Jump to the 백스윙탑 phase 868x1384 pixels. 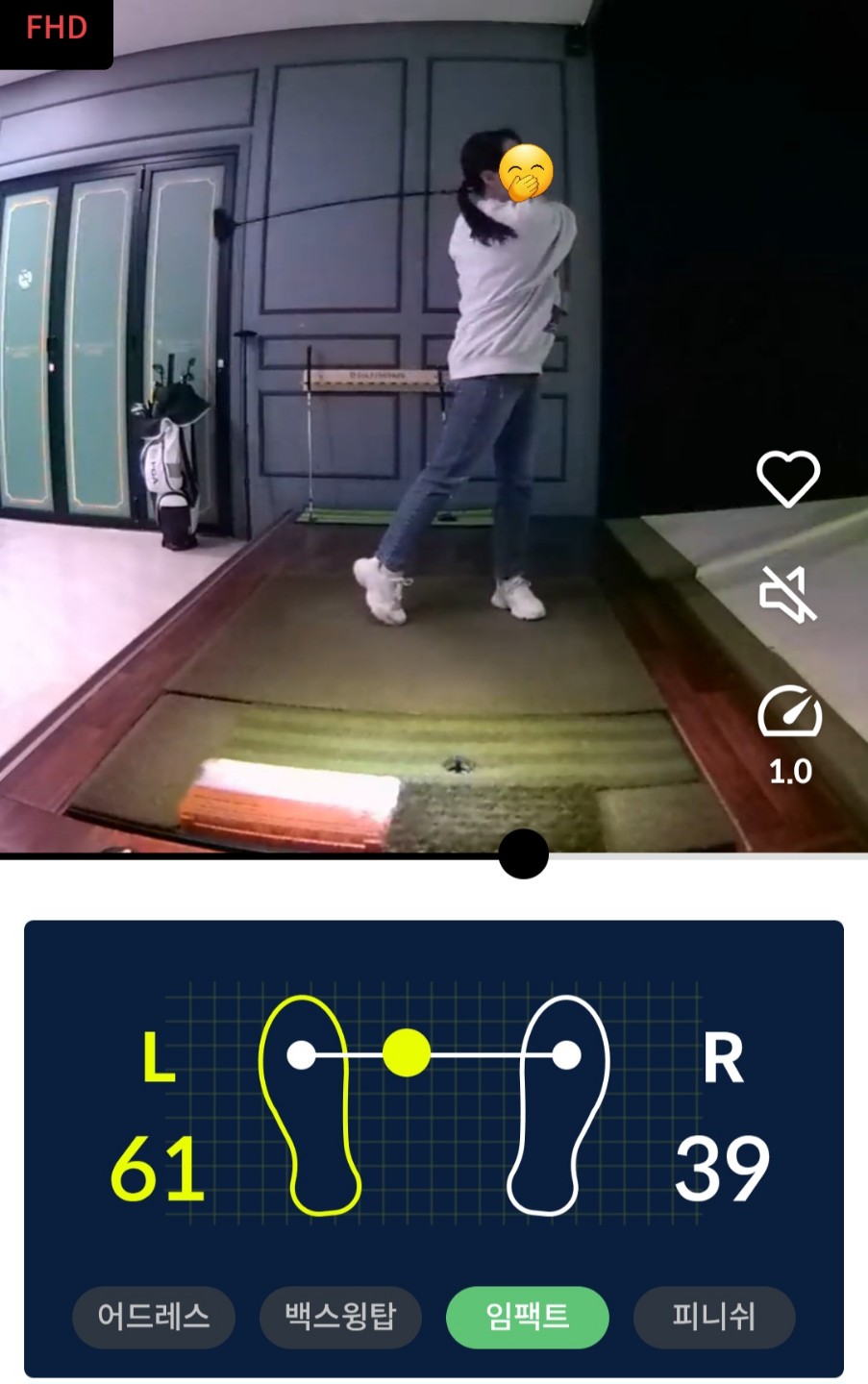point(340,1316)
